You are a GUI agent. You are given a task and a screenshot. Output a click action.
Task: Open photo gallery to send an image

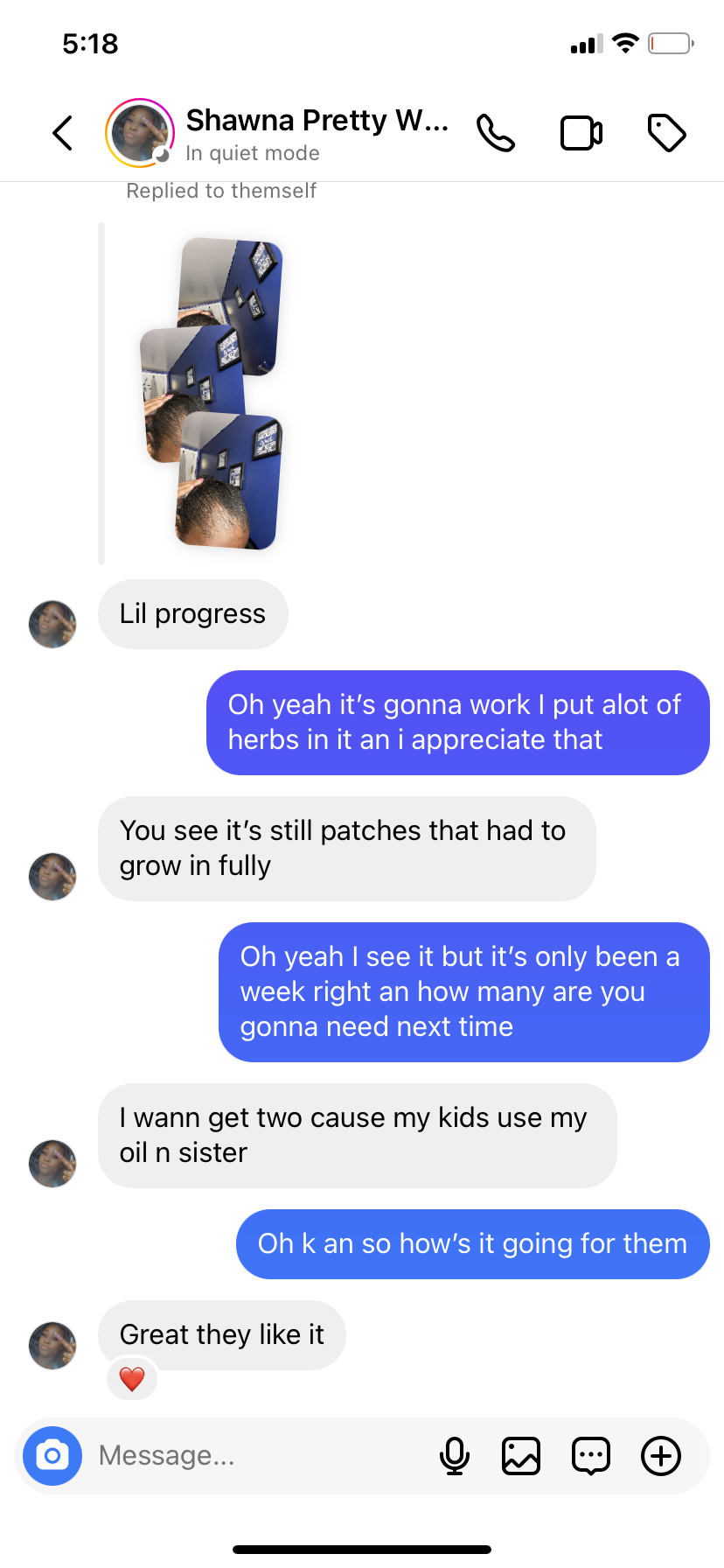click(x=521, y=1456)
